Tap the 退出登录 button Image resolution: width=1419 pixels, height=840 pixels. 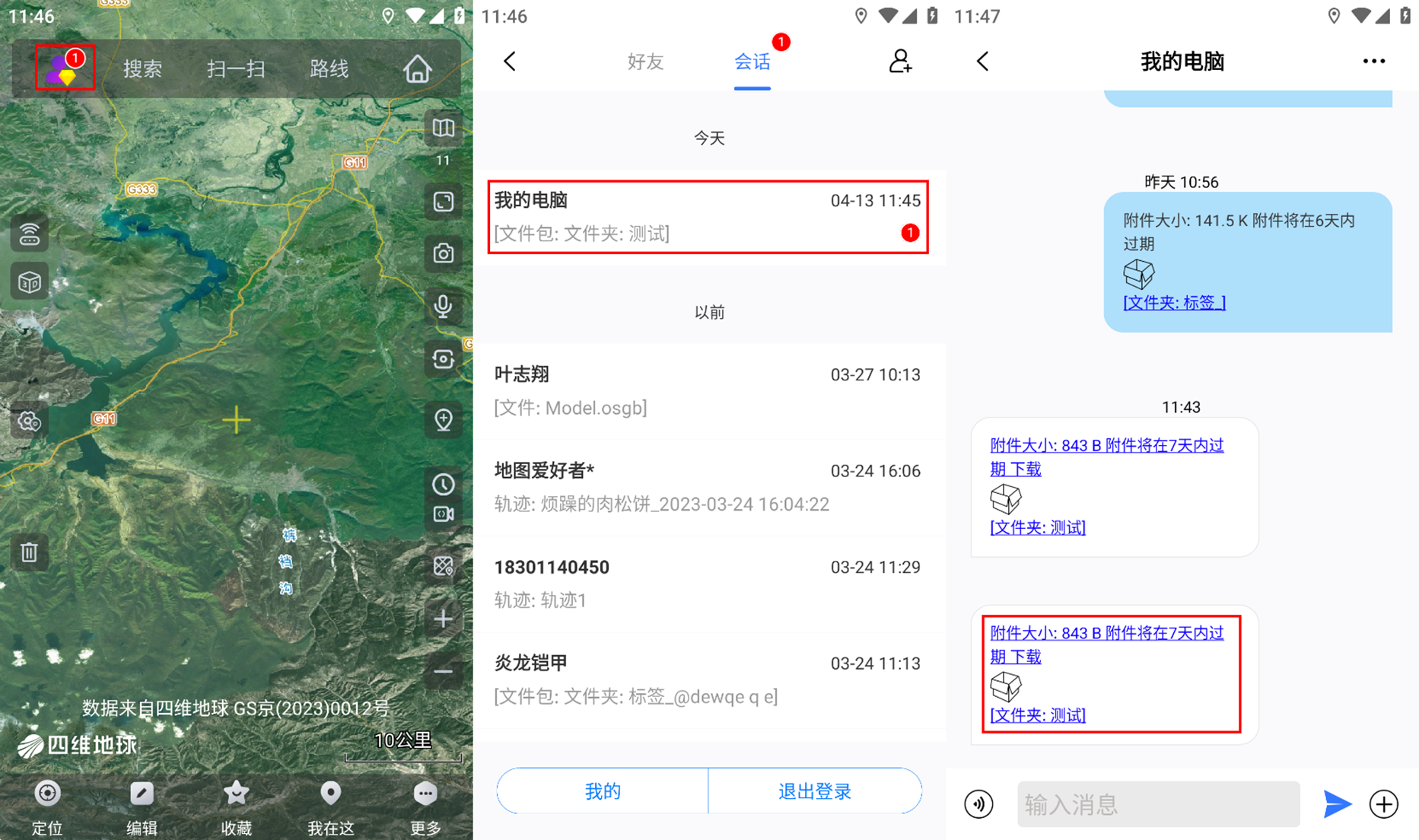[814, 791]
